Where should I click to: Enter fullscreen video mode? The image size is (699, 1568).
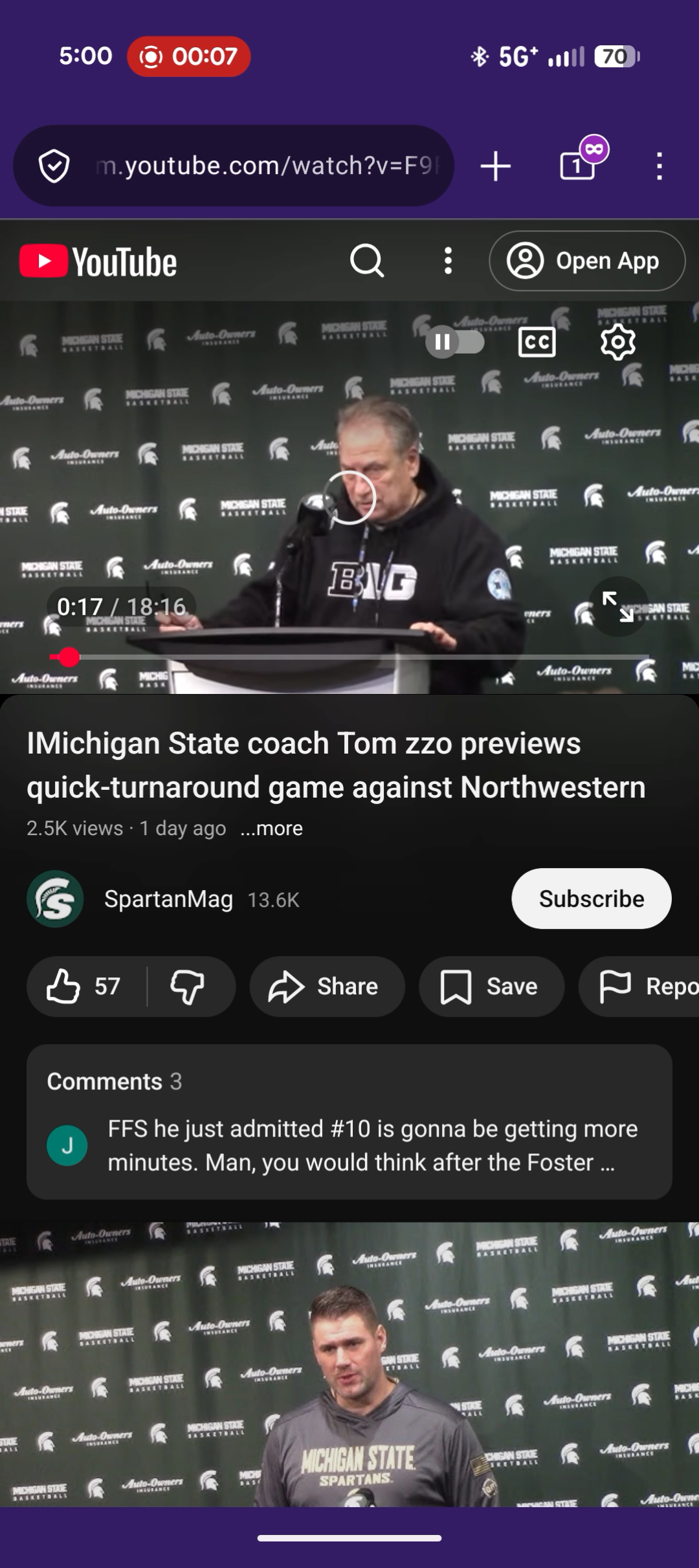[x=617, y=607]
